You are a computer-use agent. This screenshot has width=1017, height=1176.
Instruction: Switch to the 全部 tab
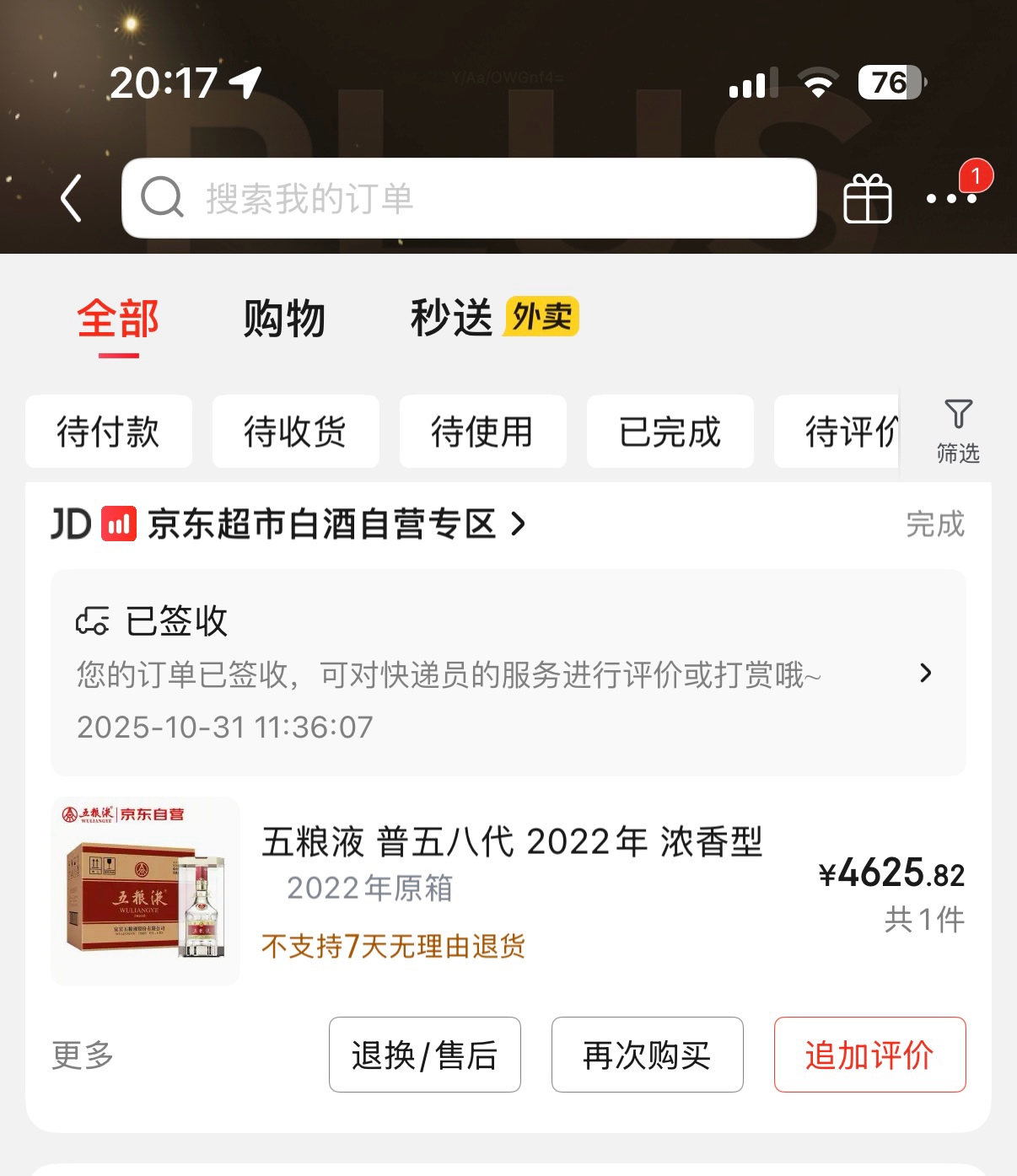point(118,320)
